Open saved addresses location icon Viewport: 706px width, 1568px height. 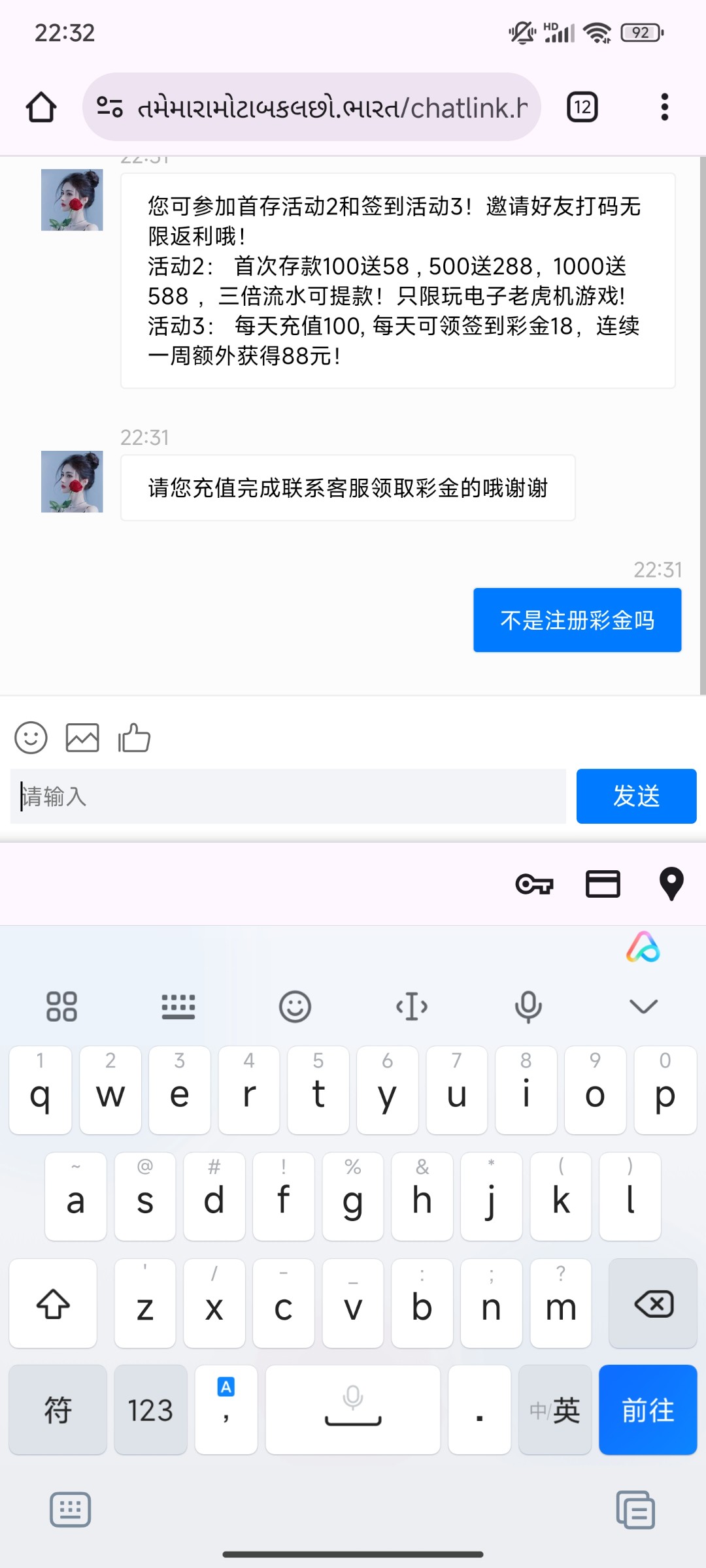(x=671, y=884)
